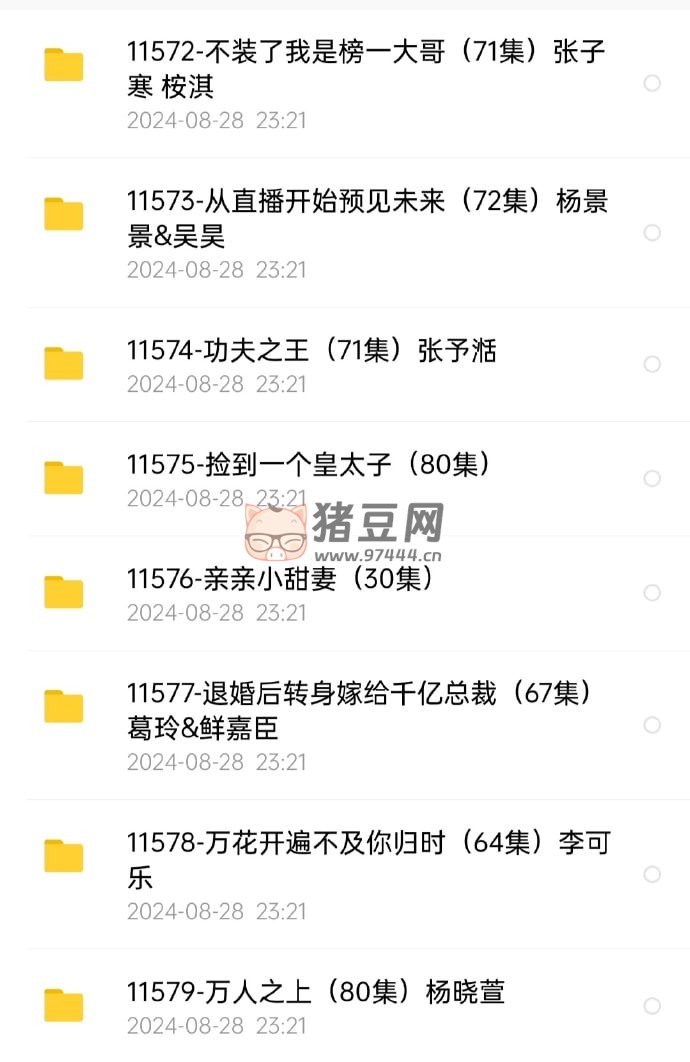
Task: Select the 11576-亲亲小甜妻 circle
Action: (652, 593)
